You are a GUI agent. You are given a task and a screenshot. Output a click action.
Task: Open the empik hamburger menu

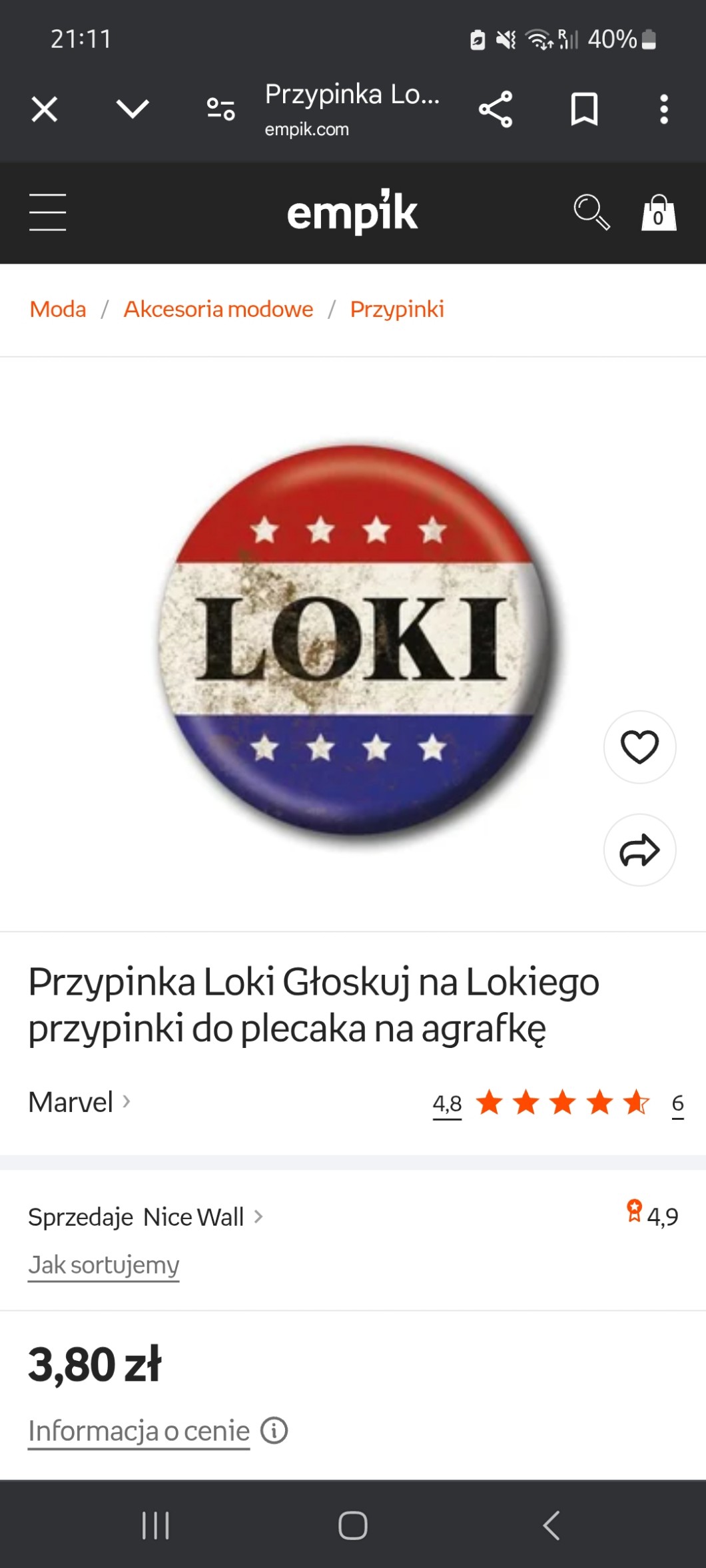tap(48, 212)
